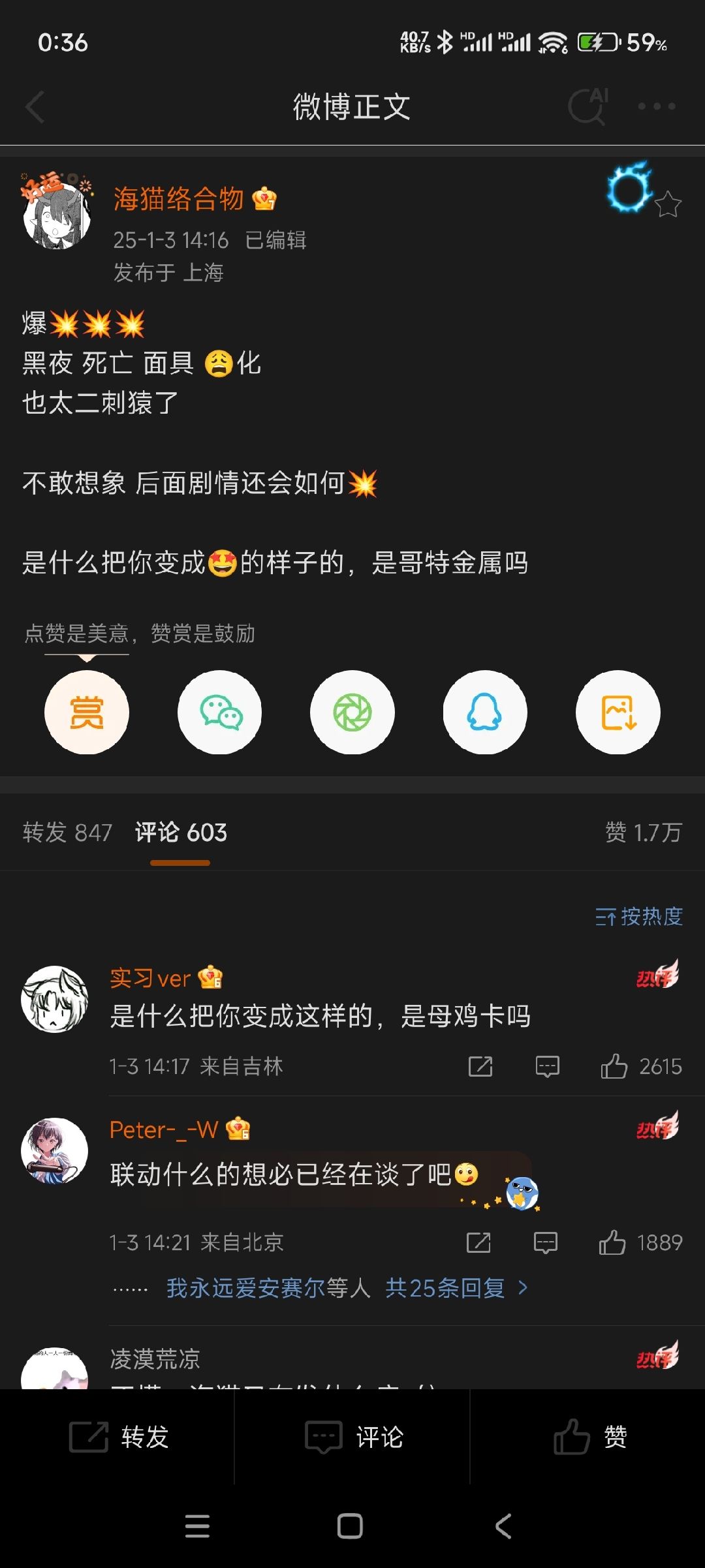Share the post to WeChat
This screenshot has height=1568, width=705.
coord(220,713)
